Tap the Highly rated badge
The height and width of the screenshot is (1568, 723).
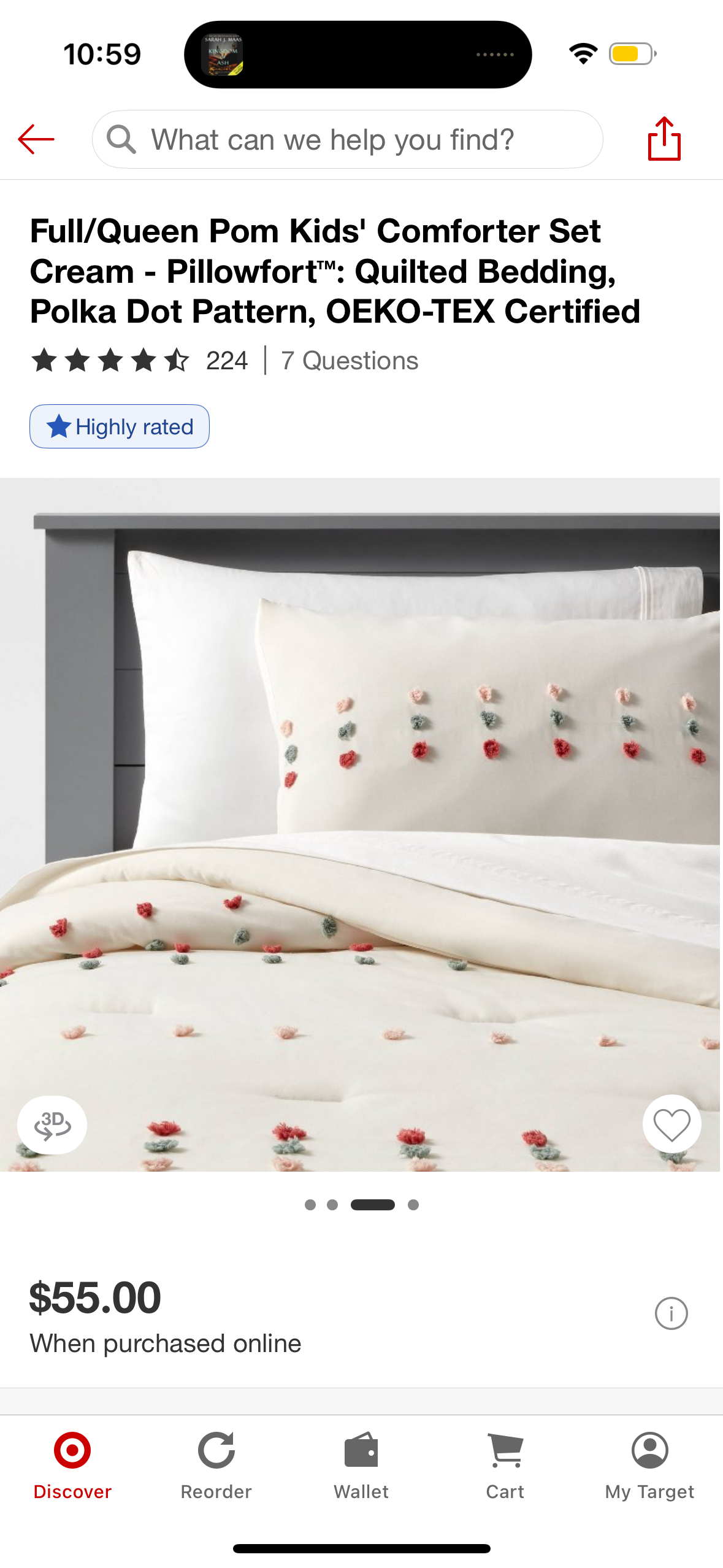pyautogui.click(x=120, y=426)
